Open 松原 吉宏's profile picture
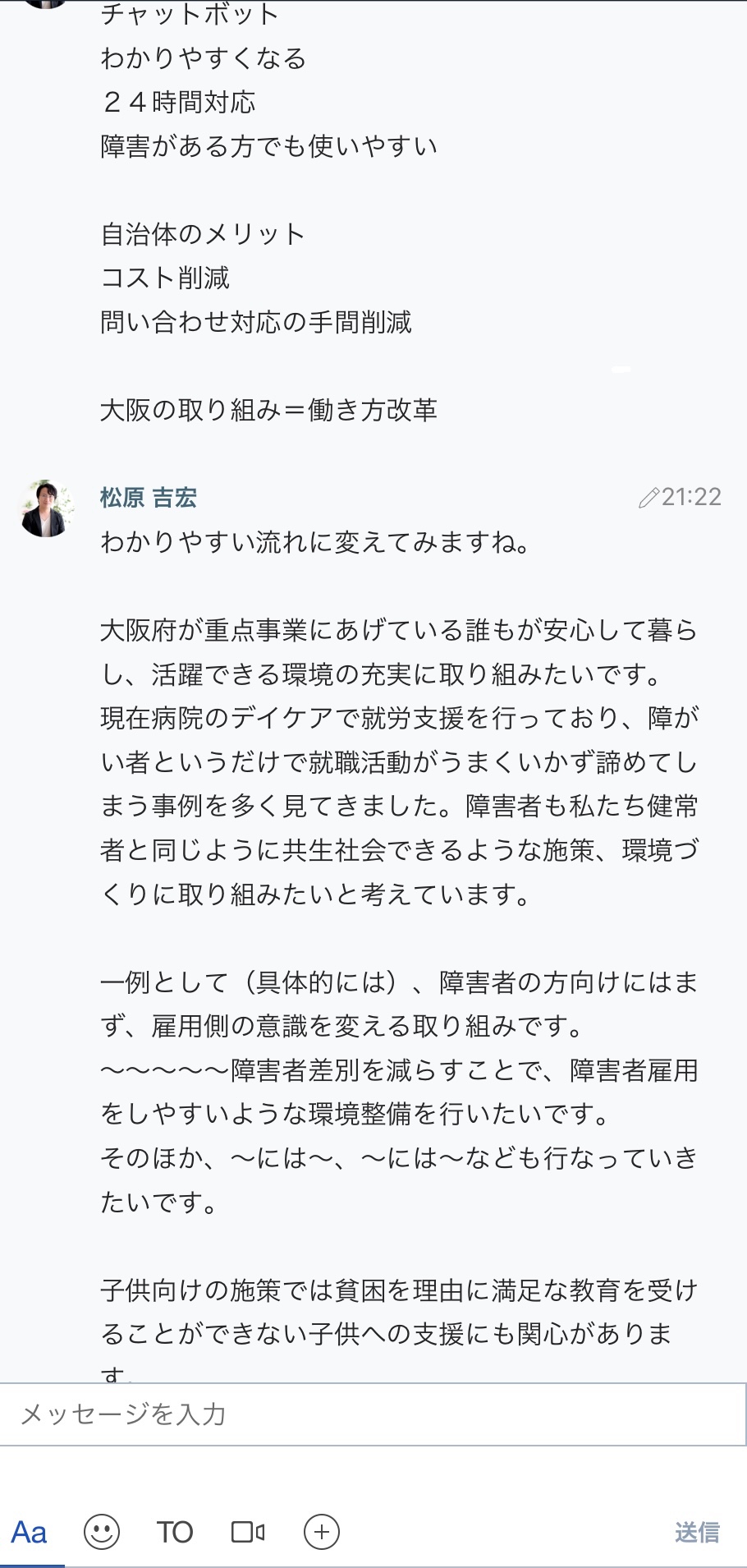 (46, 508)
